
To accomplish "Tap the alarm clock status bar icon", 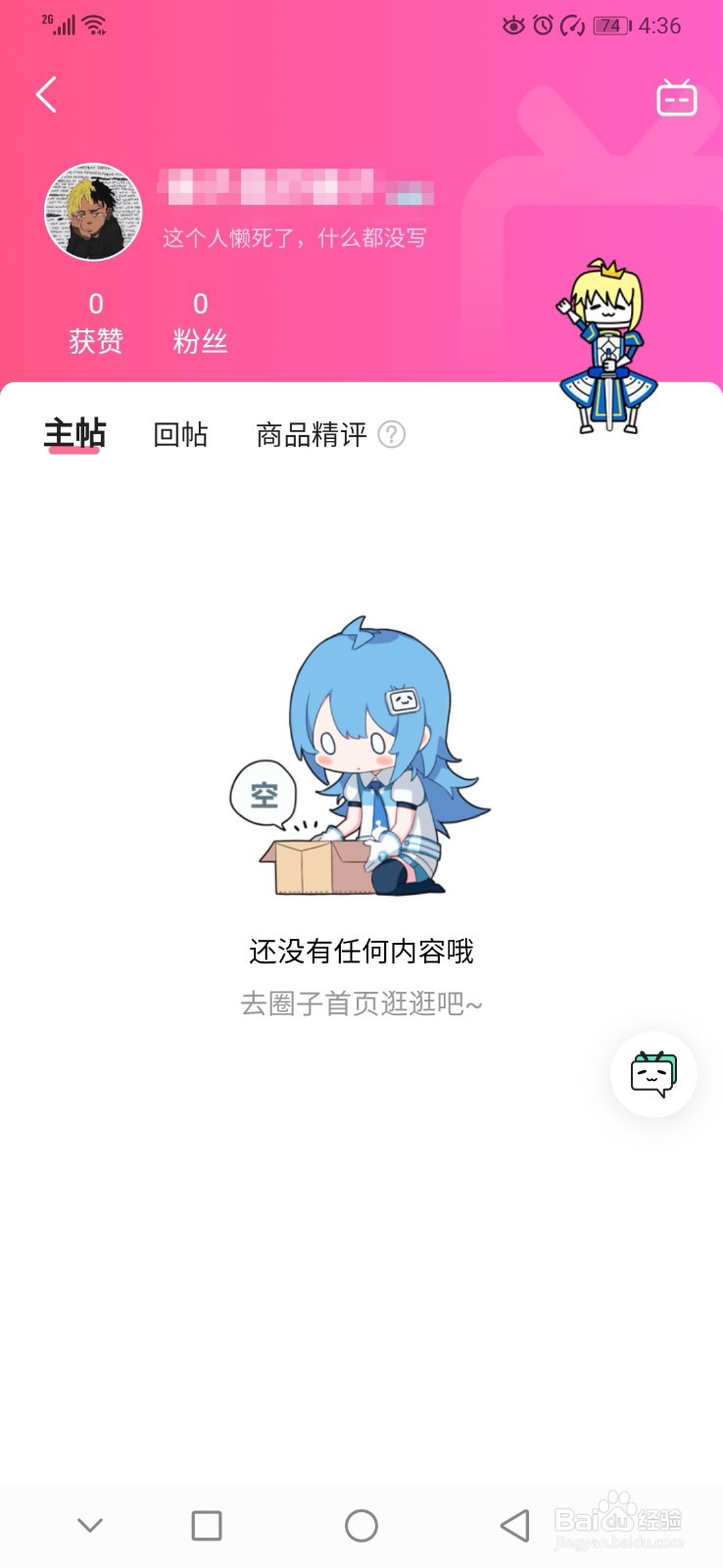I will coord(542,24).
